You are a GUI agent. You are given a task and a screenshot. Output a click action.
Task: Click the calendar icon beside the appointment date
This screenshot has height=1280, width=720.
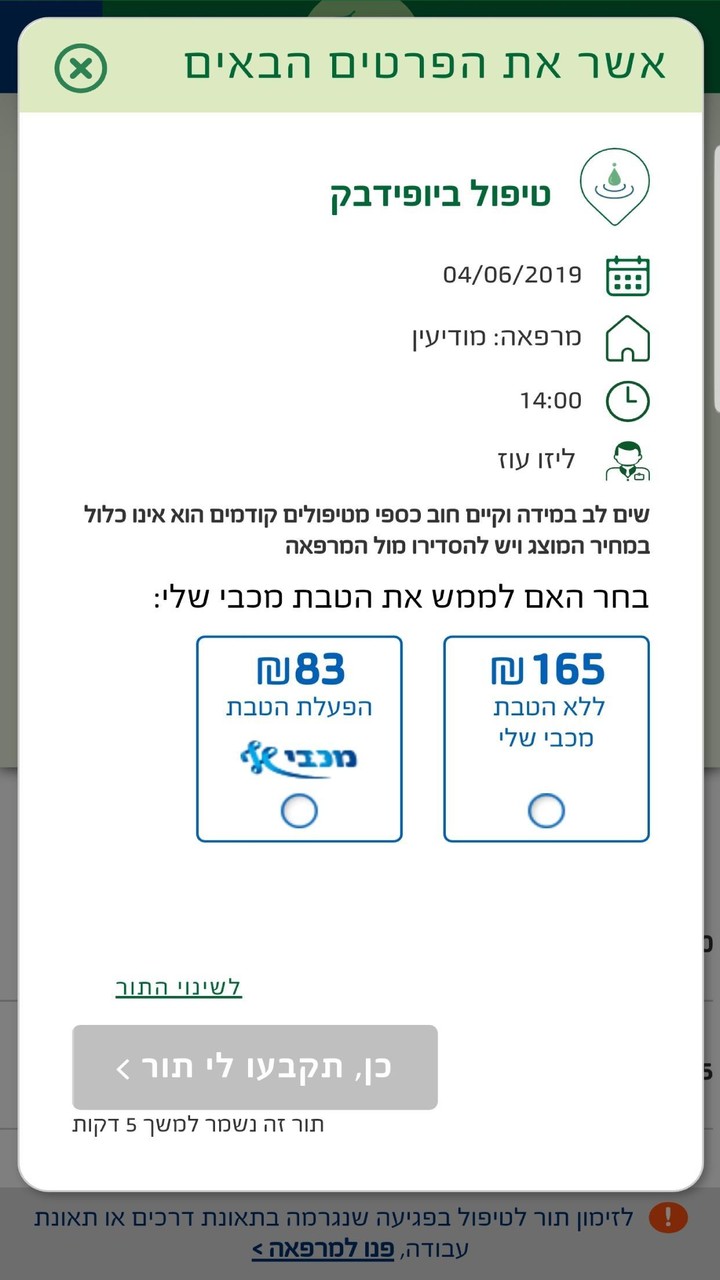pyautogui.click(x=628, y=274)
